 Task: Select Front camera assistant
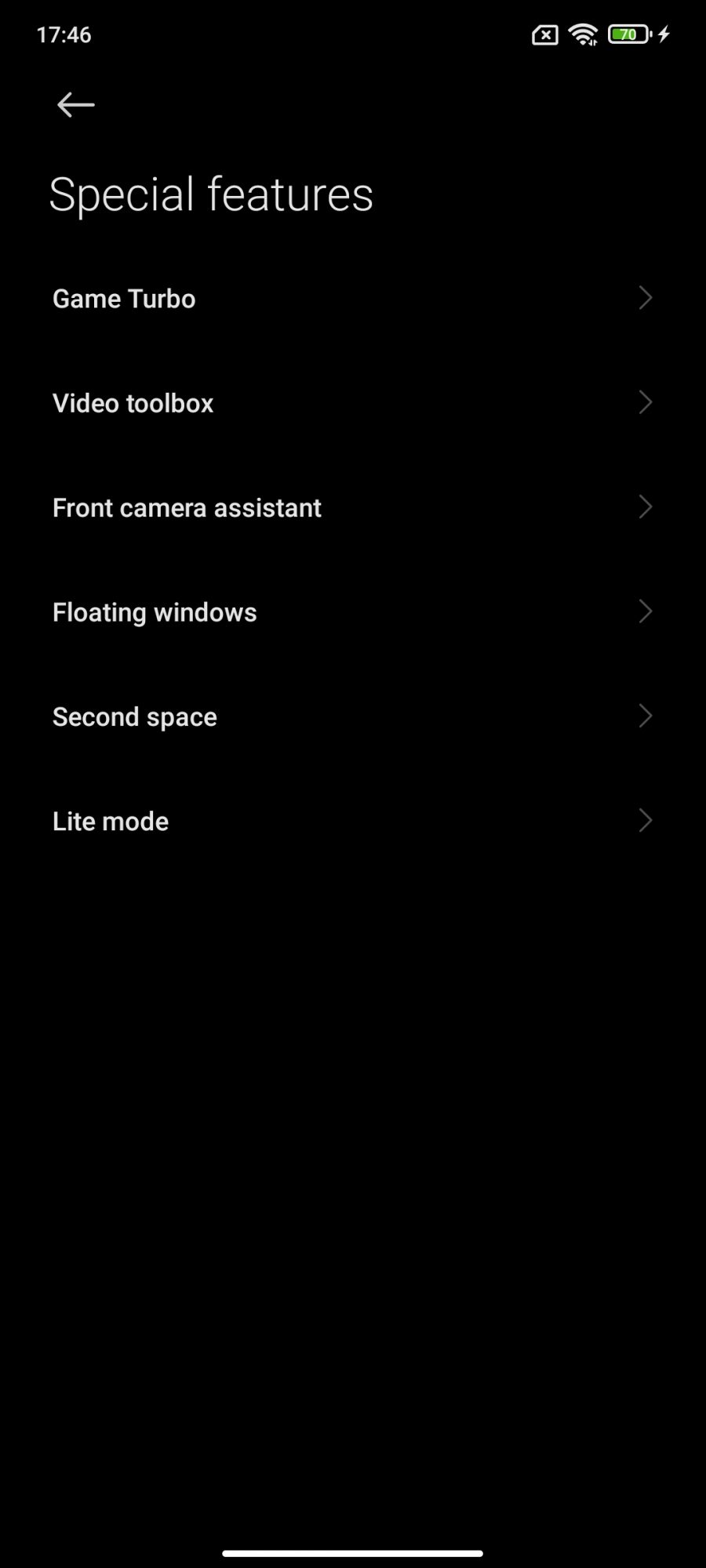click(352, 507)
